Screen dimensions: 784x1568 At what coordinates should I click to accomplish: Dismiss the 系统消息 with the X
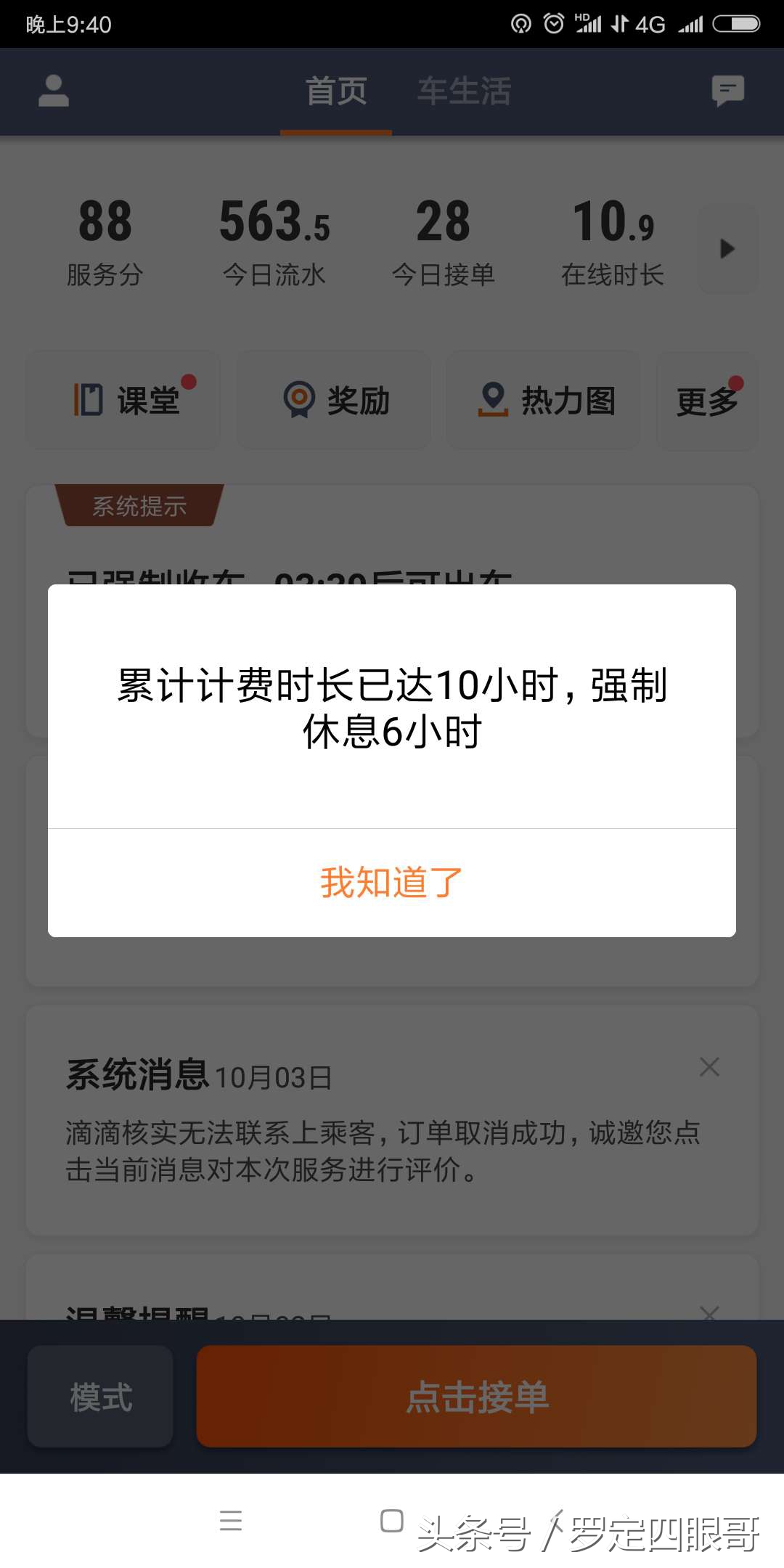[709, 1067]
